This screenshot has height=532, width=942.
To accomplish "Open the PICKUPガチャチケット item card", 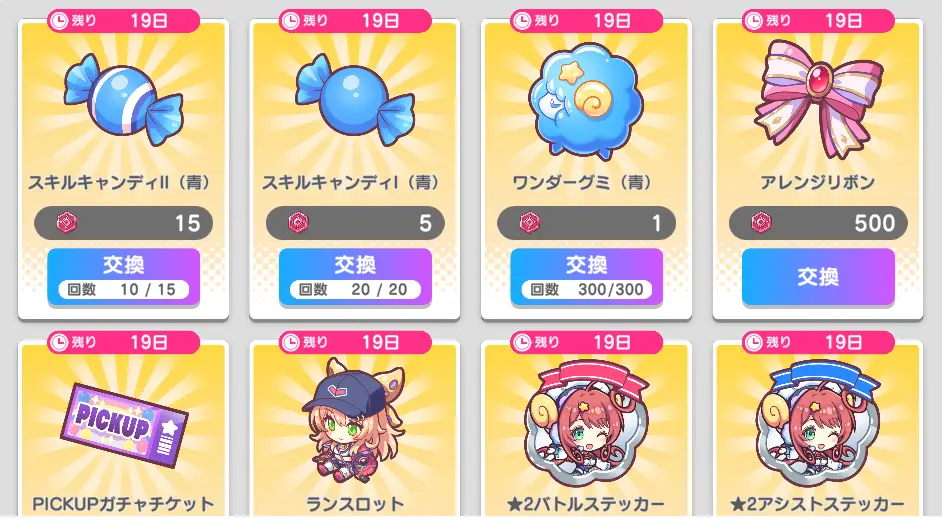I will click(x=123, y=430).
